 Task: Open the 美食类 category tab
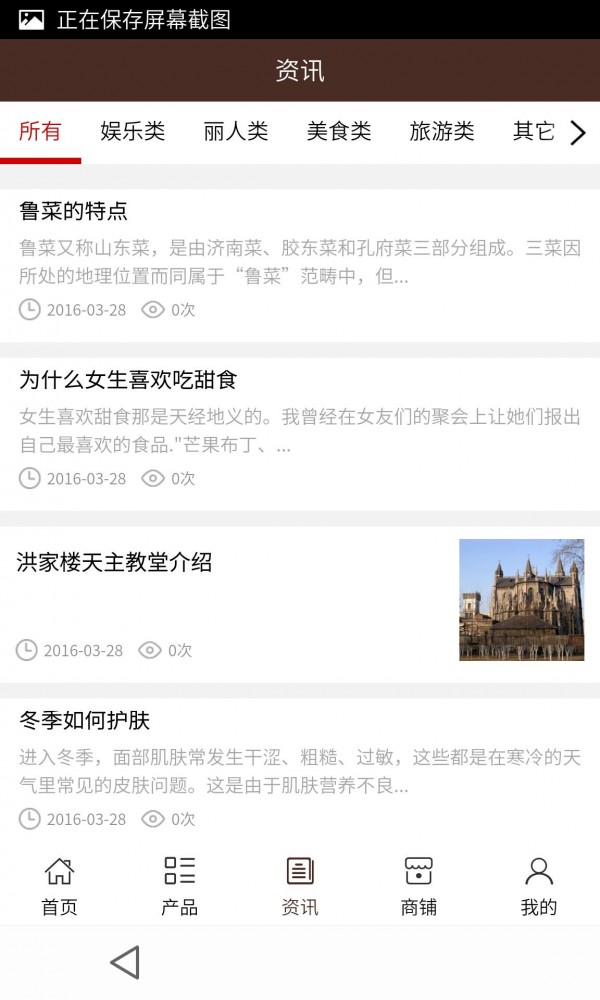coord(339,131)
